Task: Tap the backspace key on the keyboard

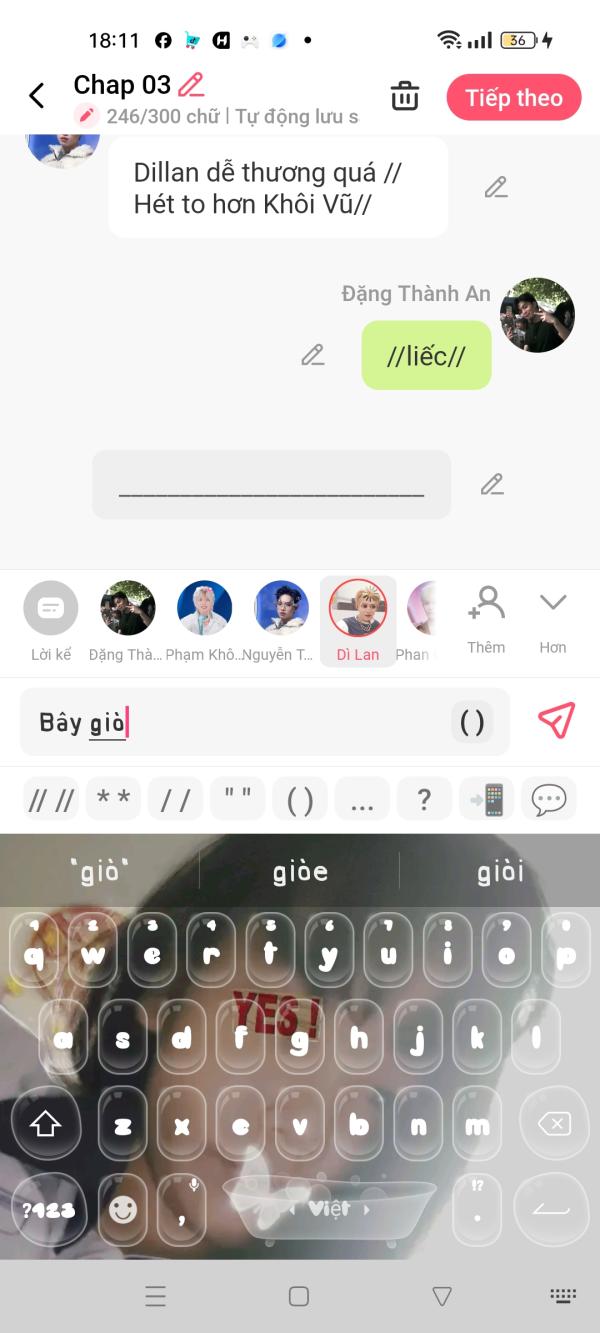Action: (x=553, y=1124)
